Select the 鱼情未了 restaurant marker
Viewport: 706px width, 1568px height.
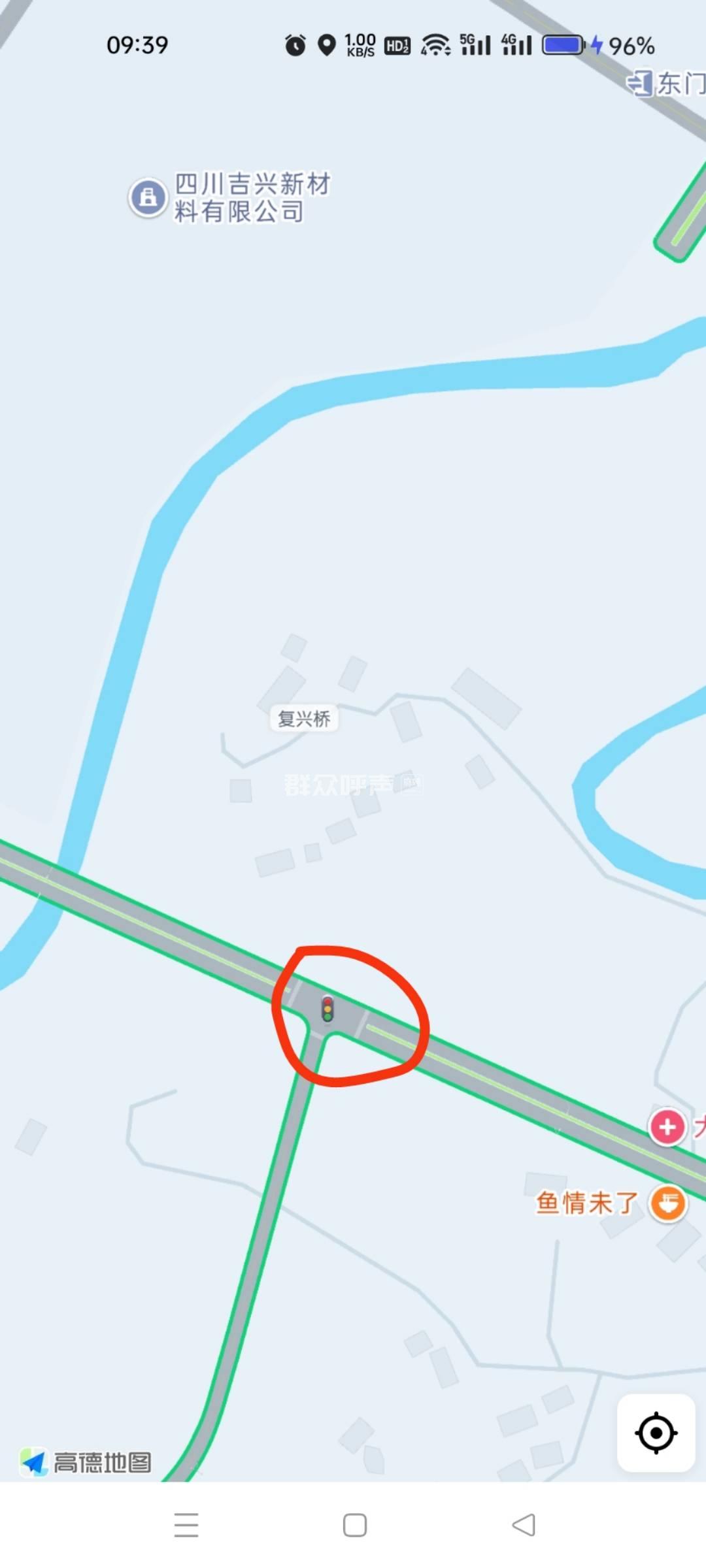667,1203
